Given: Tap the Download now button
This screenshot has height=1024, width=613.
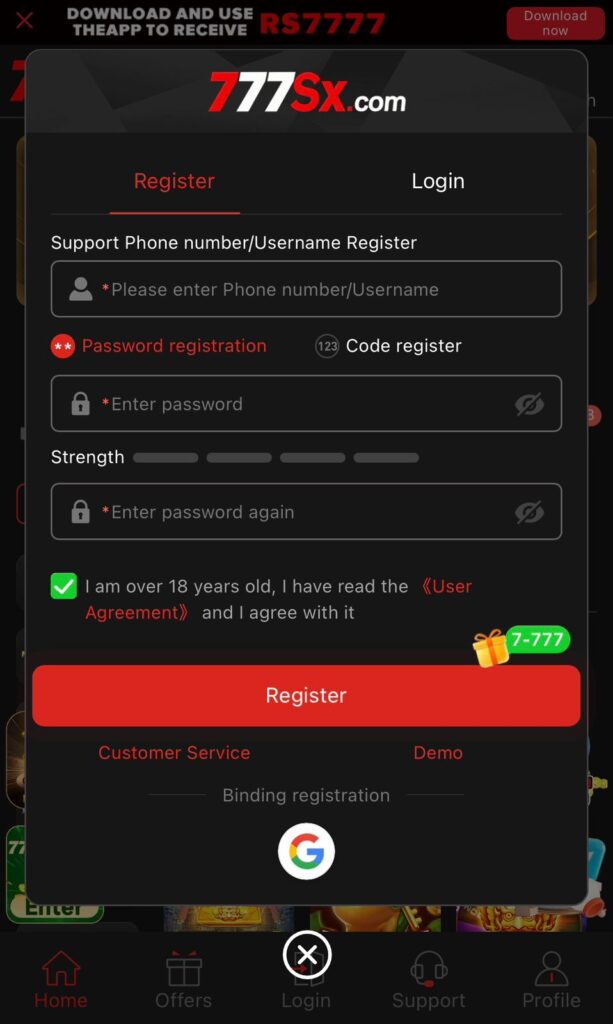Looking at the screenshot, I should pyautogui.click(x=555, y=23).
